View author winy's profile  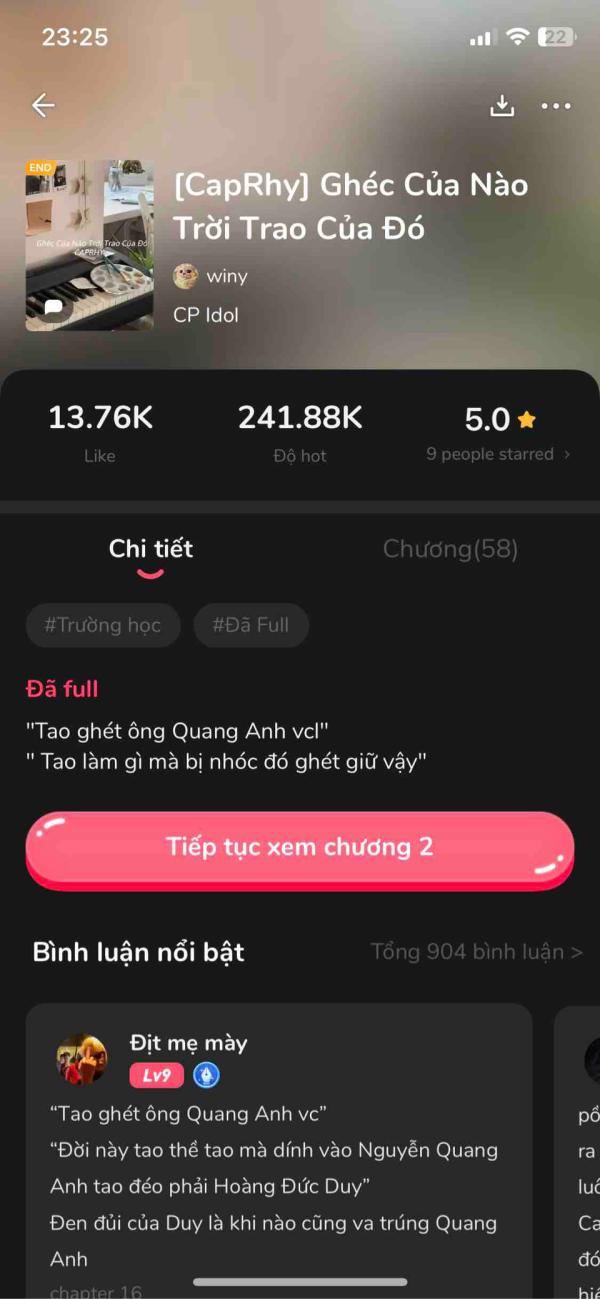(x=211, y=276)
